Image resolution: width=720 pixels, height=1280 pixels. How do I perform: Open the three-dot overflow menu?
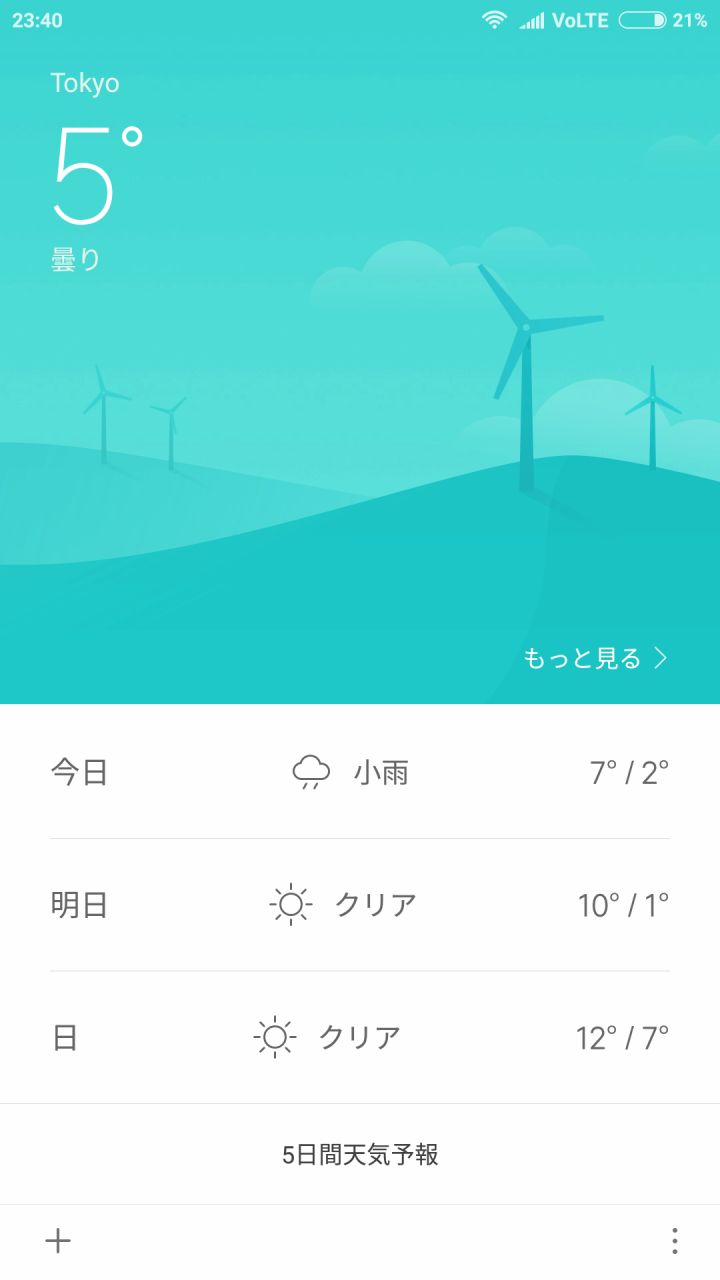pos(675,1241)
